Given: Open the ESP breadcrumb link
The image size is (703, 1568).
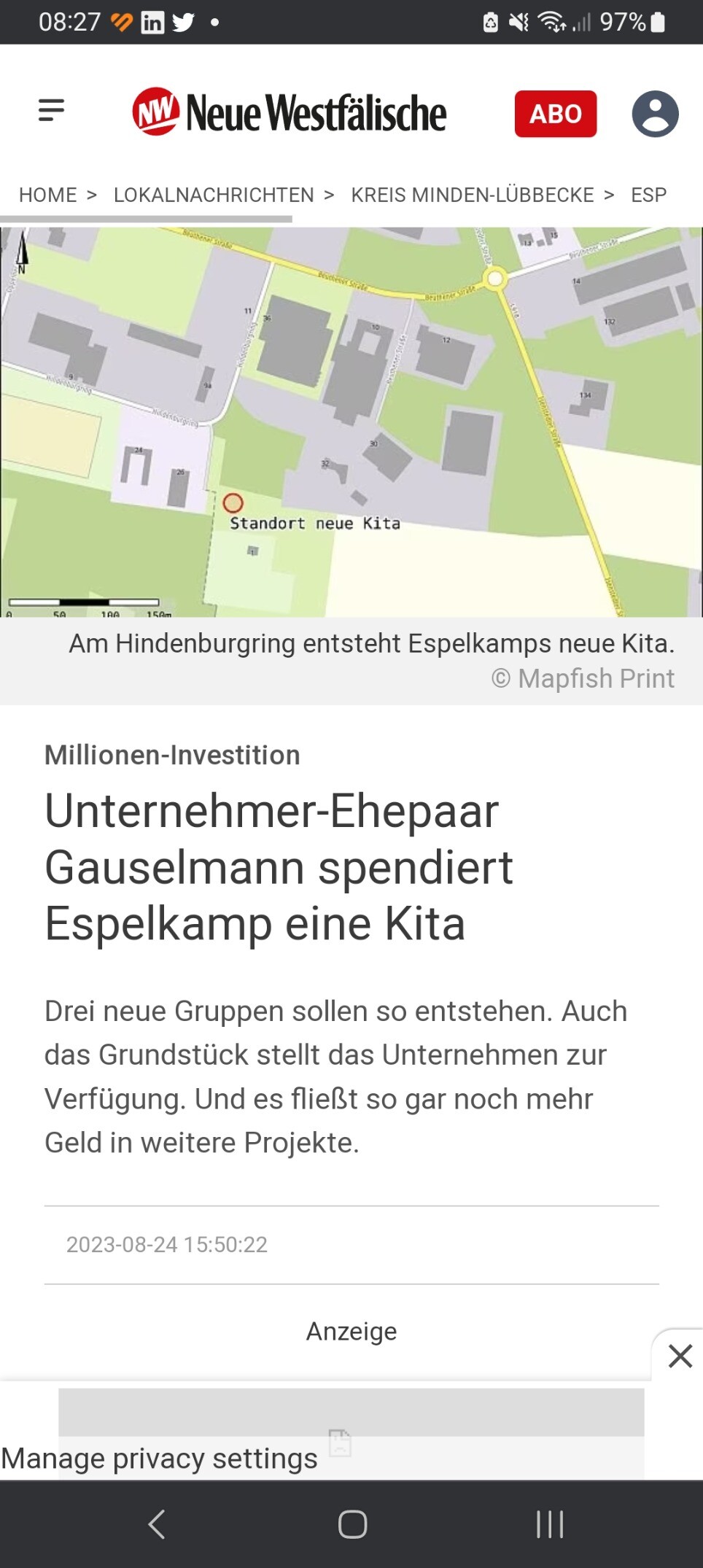Looking at the screenshot, I should 648,195.
